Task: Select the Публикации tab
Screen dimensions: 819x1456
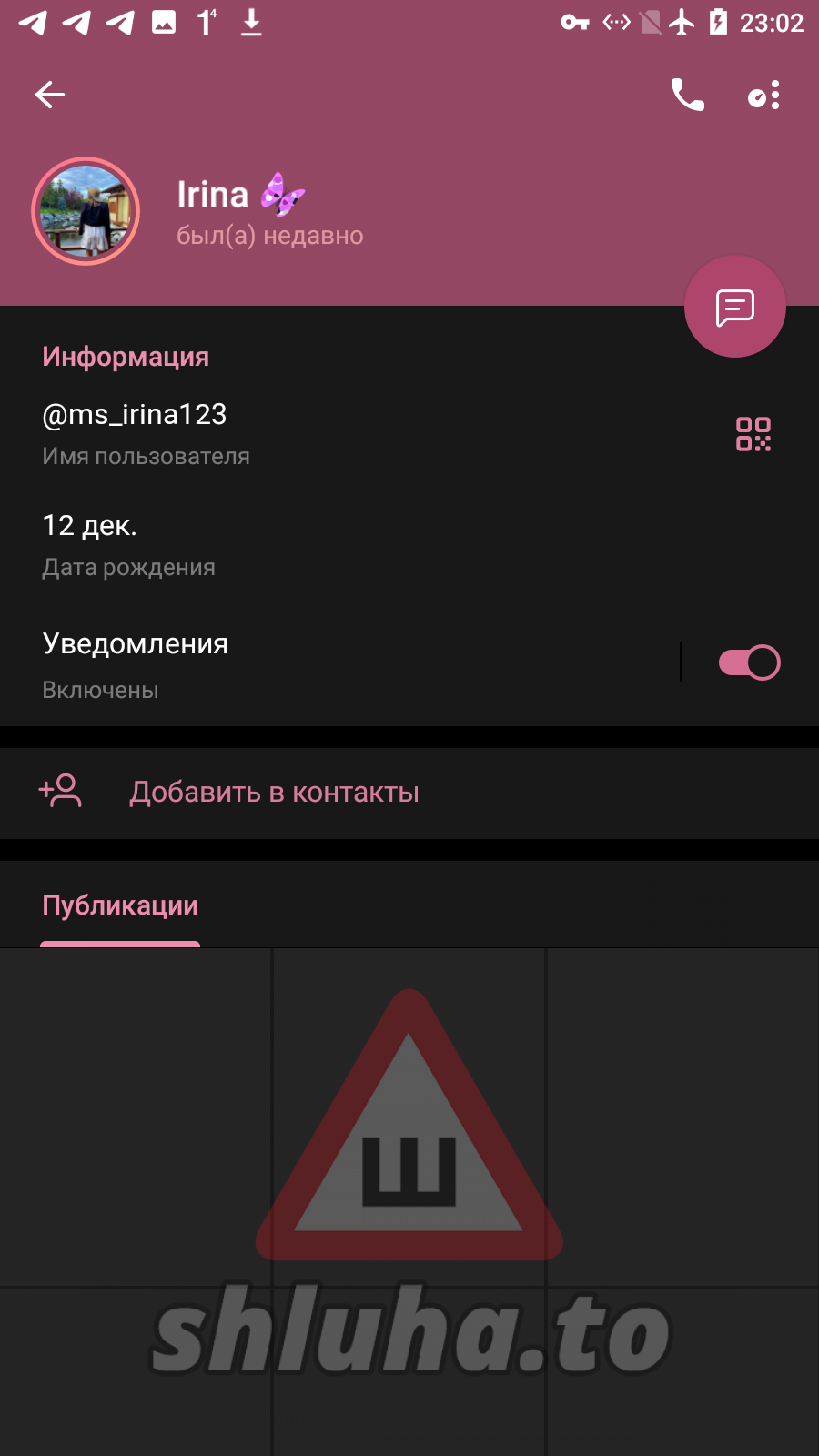Action: click(120, 905)
